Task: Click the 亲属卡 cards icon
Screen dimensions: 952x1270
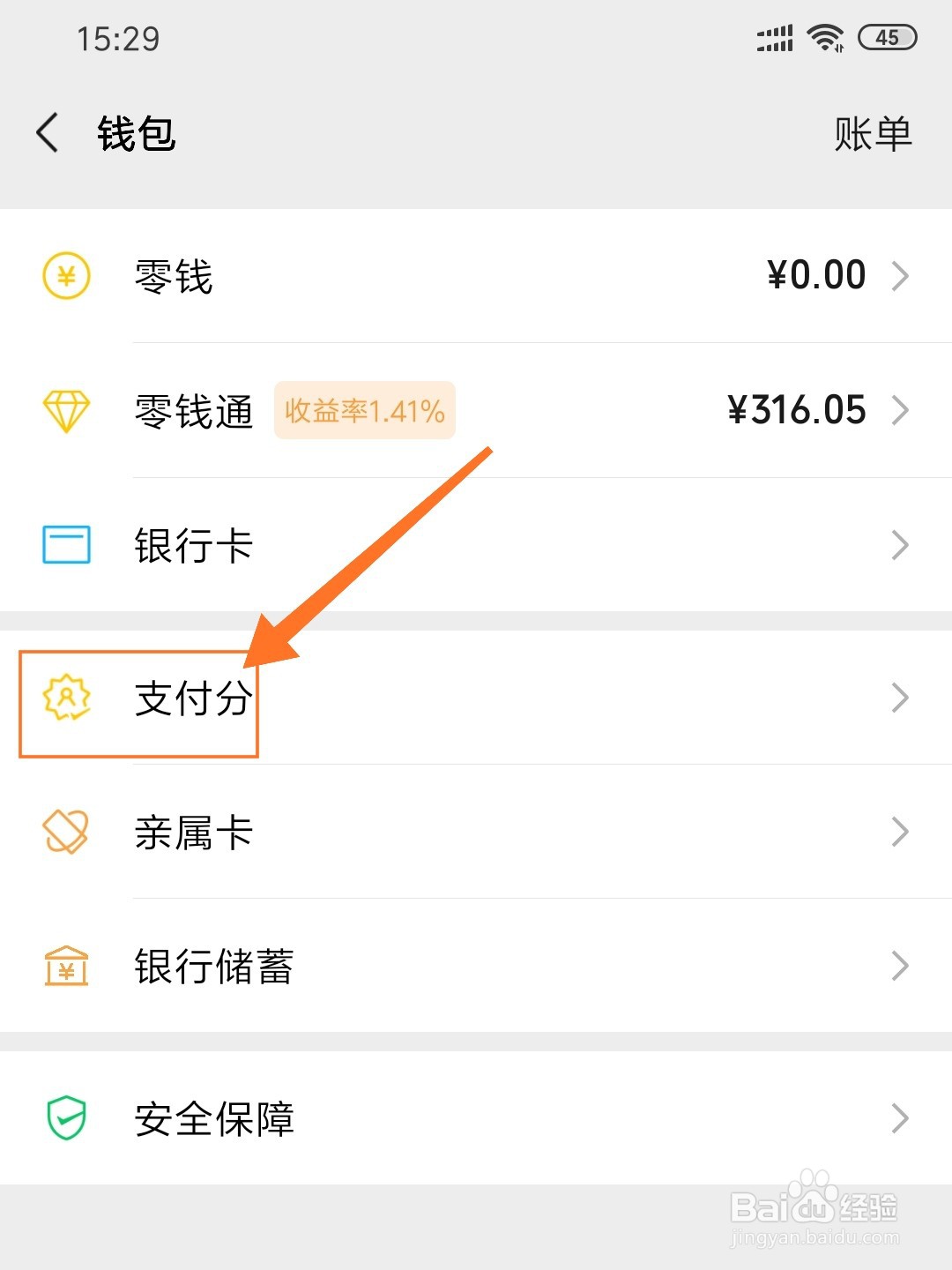Action: click(x=63, y=832)
